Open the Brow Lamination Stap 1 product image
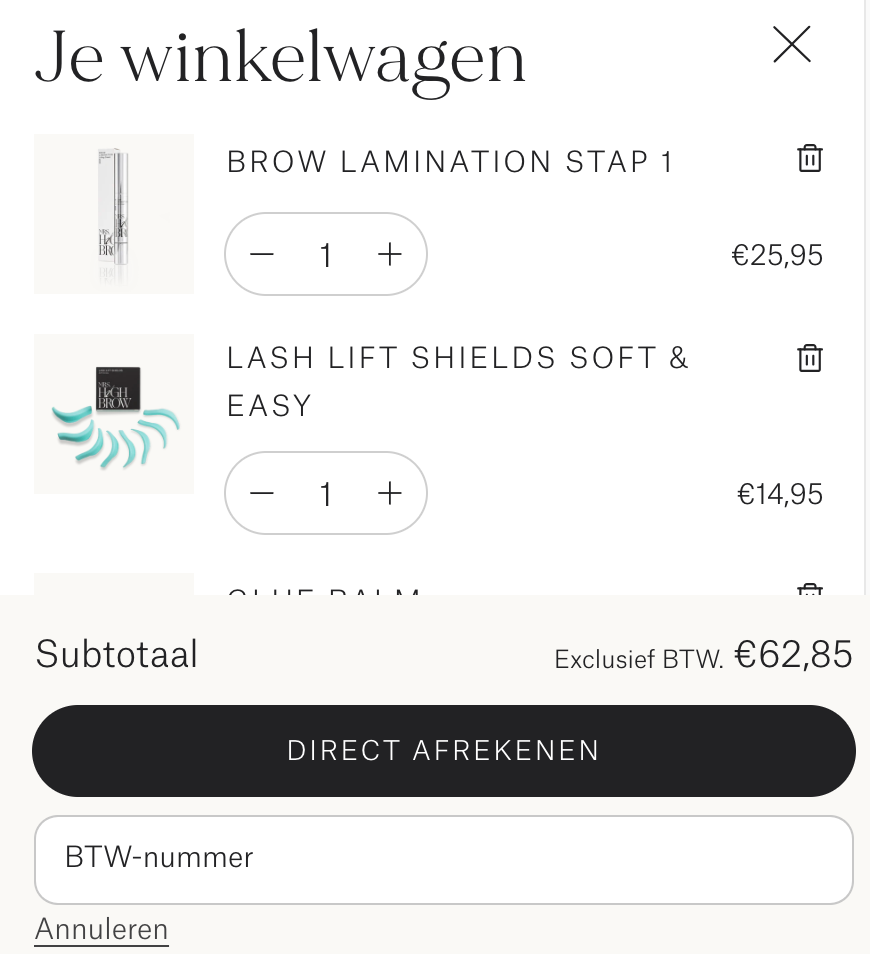870x954 pixels. pyautogui.click(x=114, y=214)
